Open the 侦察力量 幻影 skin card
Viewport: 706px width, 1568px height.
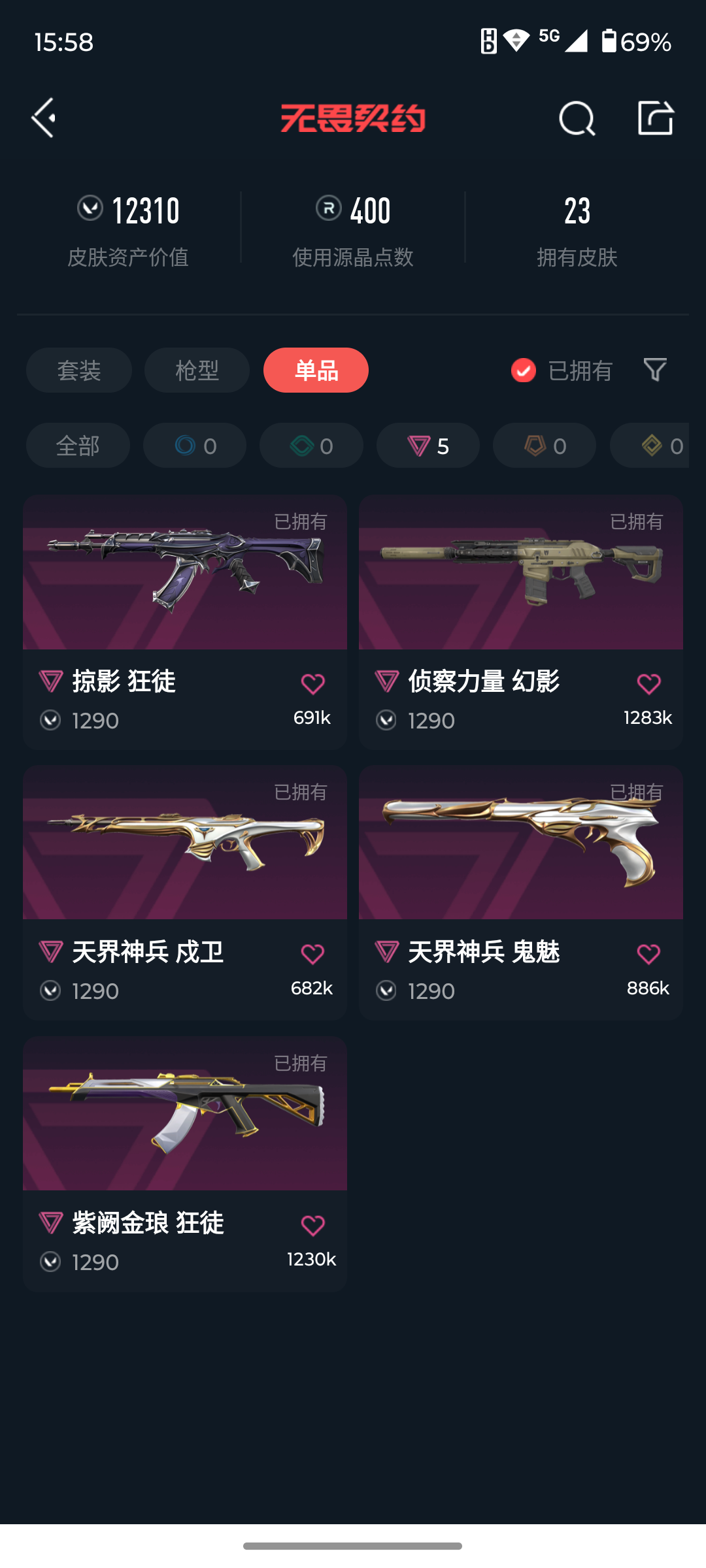coord(521,622)
